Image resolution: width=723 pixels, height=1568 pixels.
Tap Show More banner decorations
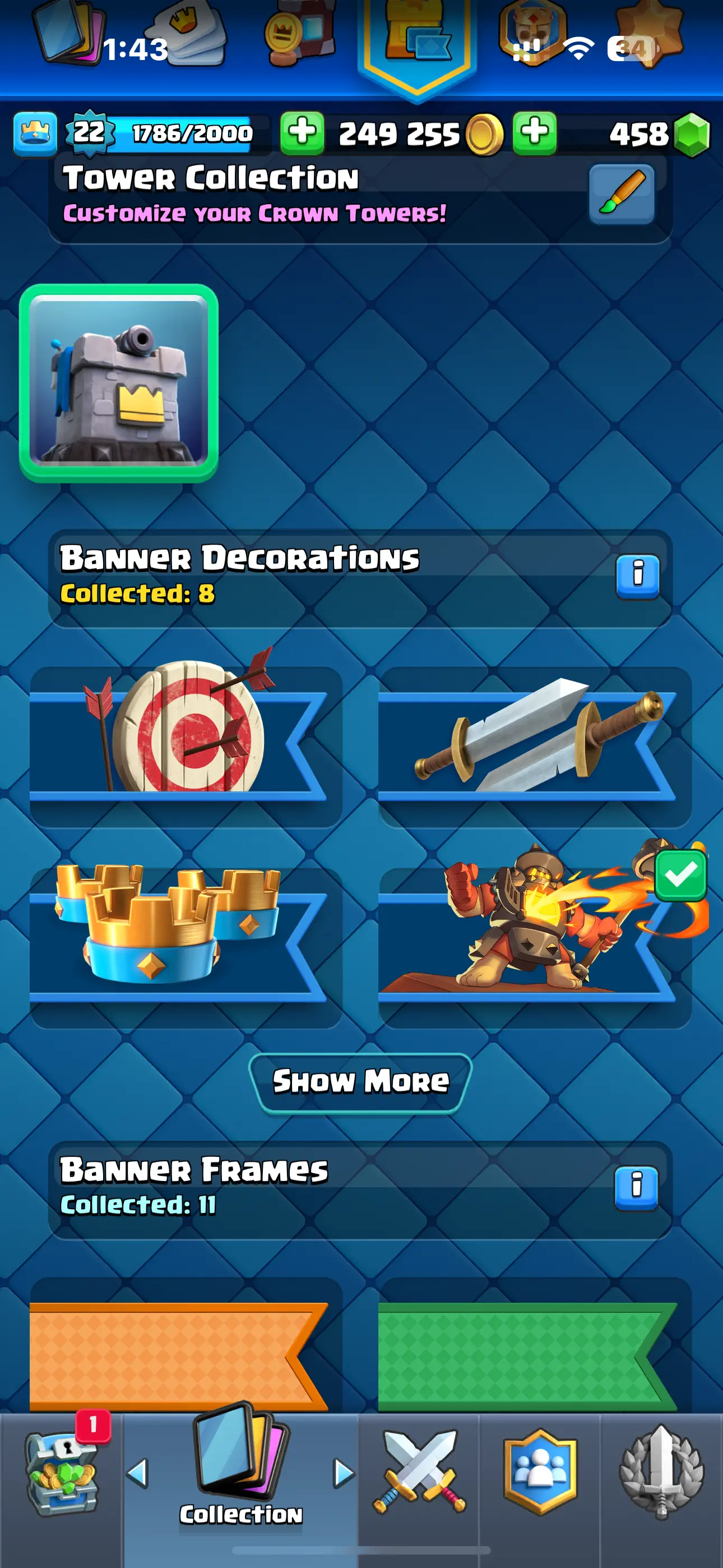(x=360, y=1083)
